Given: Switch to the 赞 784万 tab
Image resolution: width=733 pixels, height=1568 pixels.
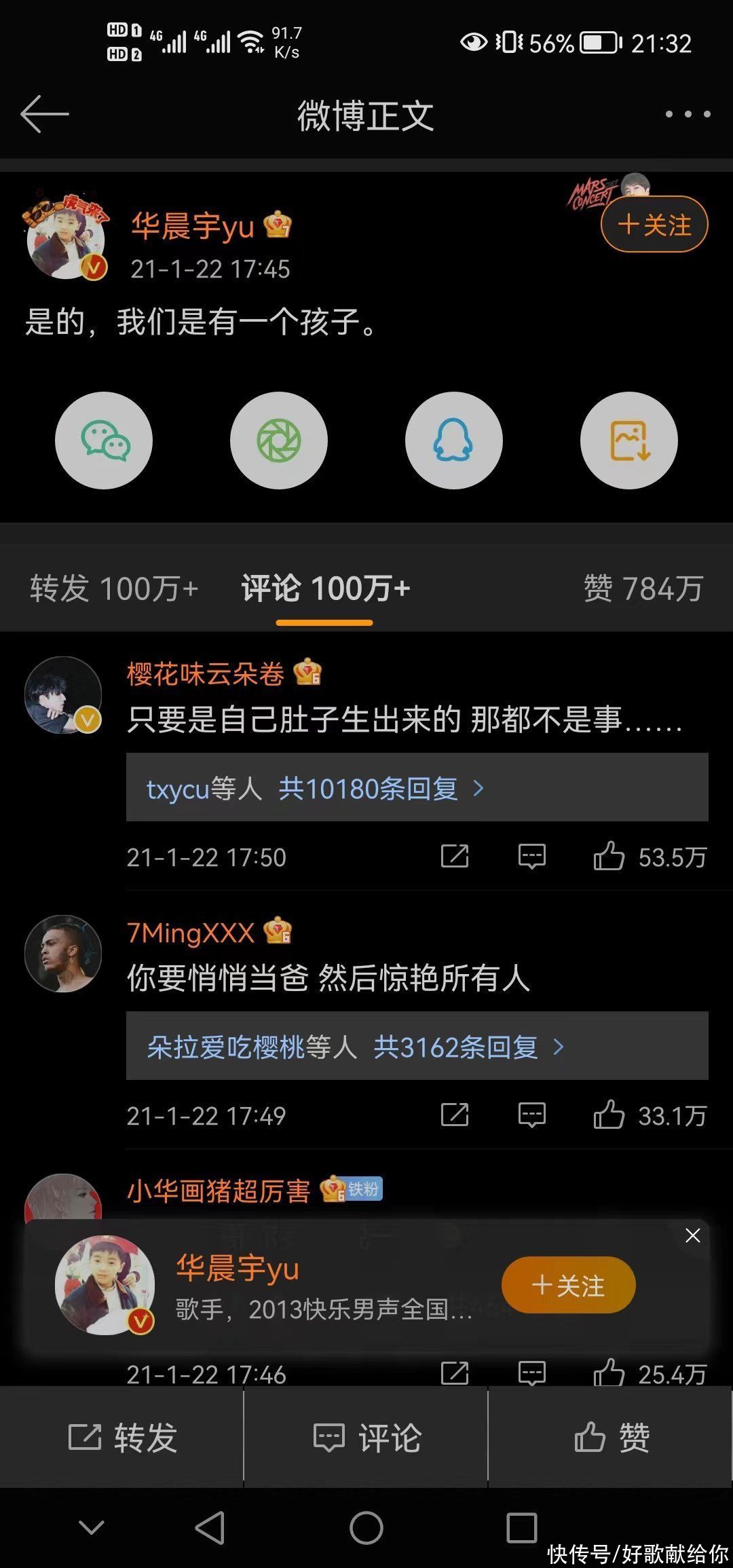Looking at the screenshot, I should pyautogui.click(x=643, y=589).
